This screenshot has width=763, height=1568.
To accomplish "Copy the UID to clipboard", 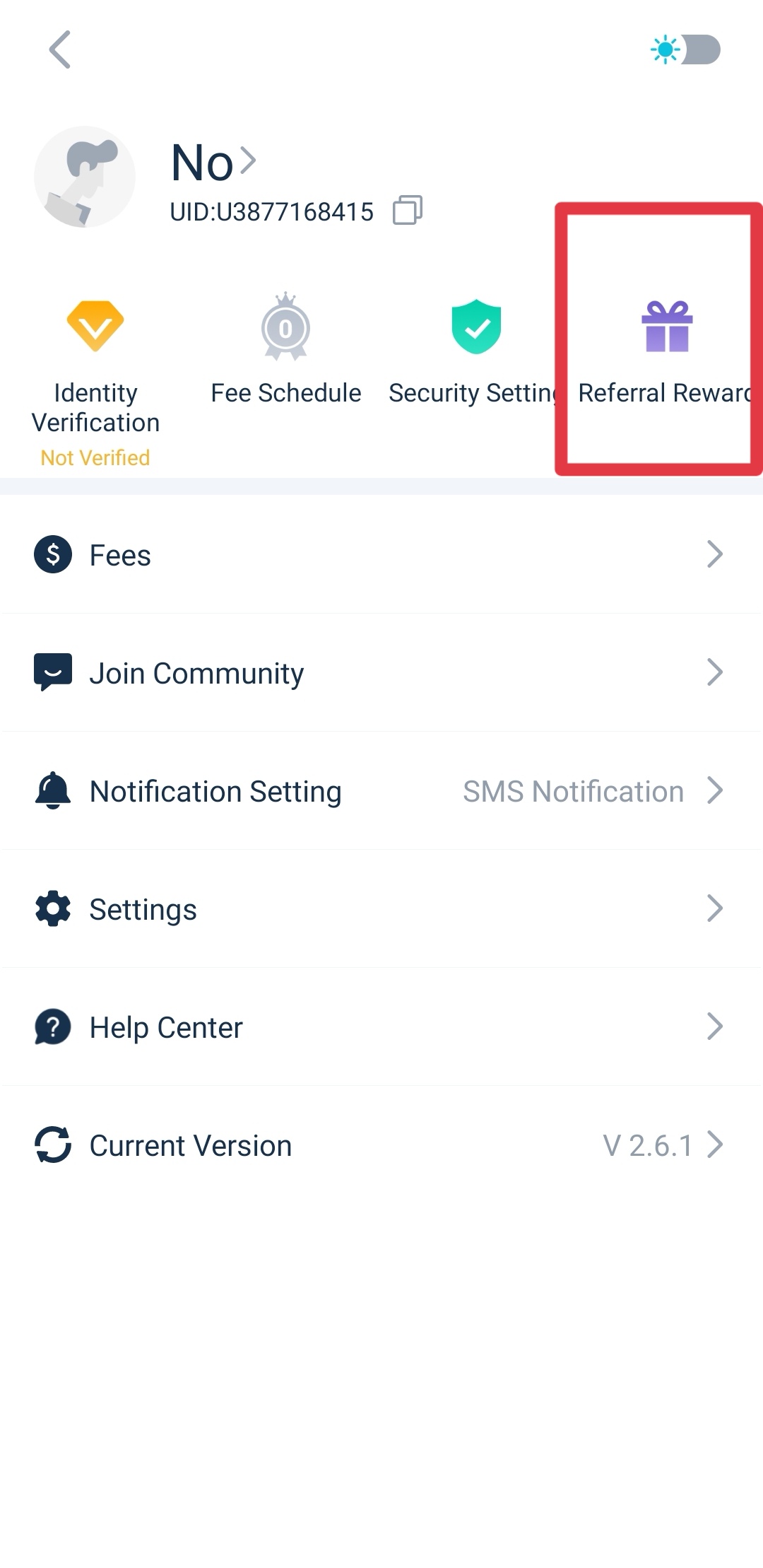I will (407, 211).
